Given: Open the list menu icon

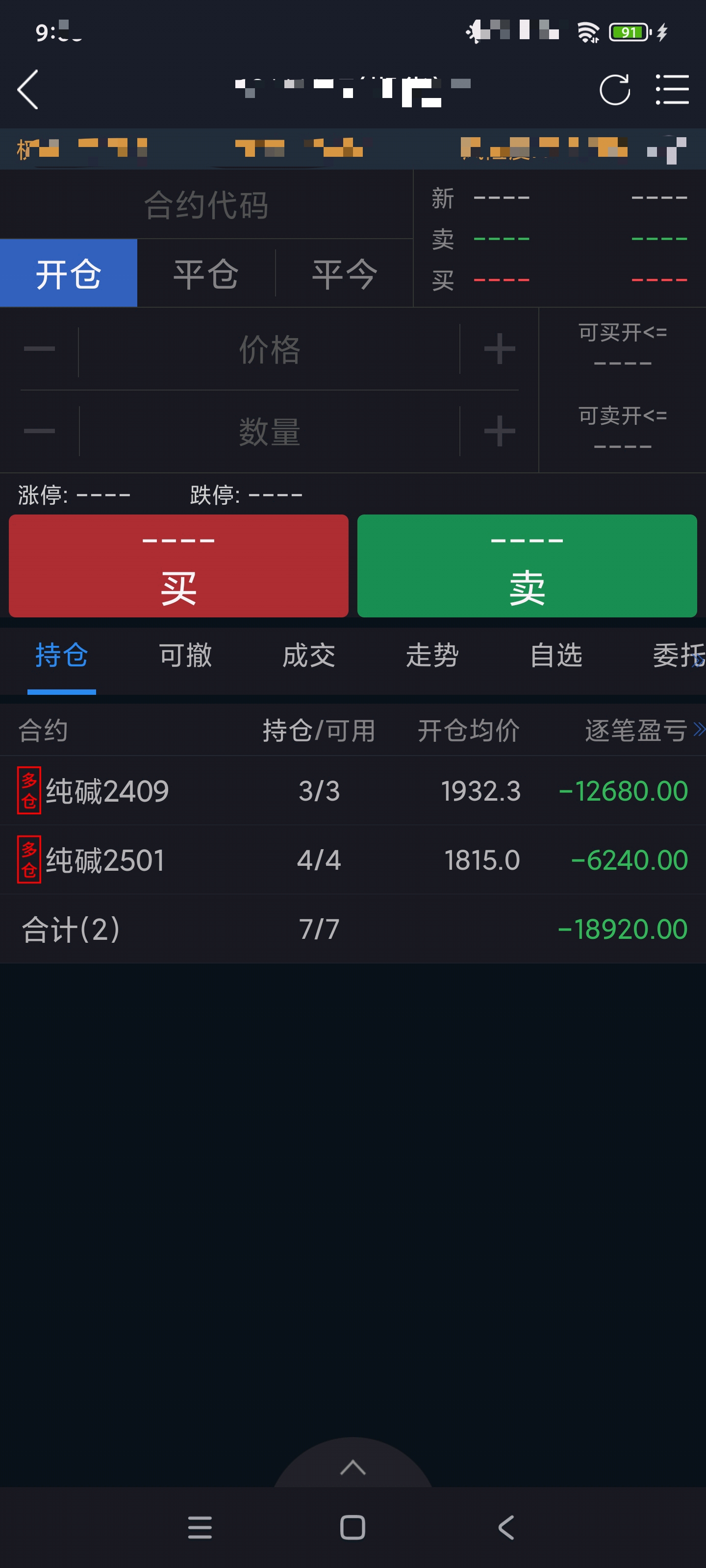Looking at the screenshot, I should (x=672, y=90).
